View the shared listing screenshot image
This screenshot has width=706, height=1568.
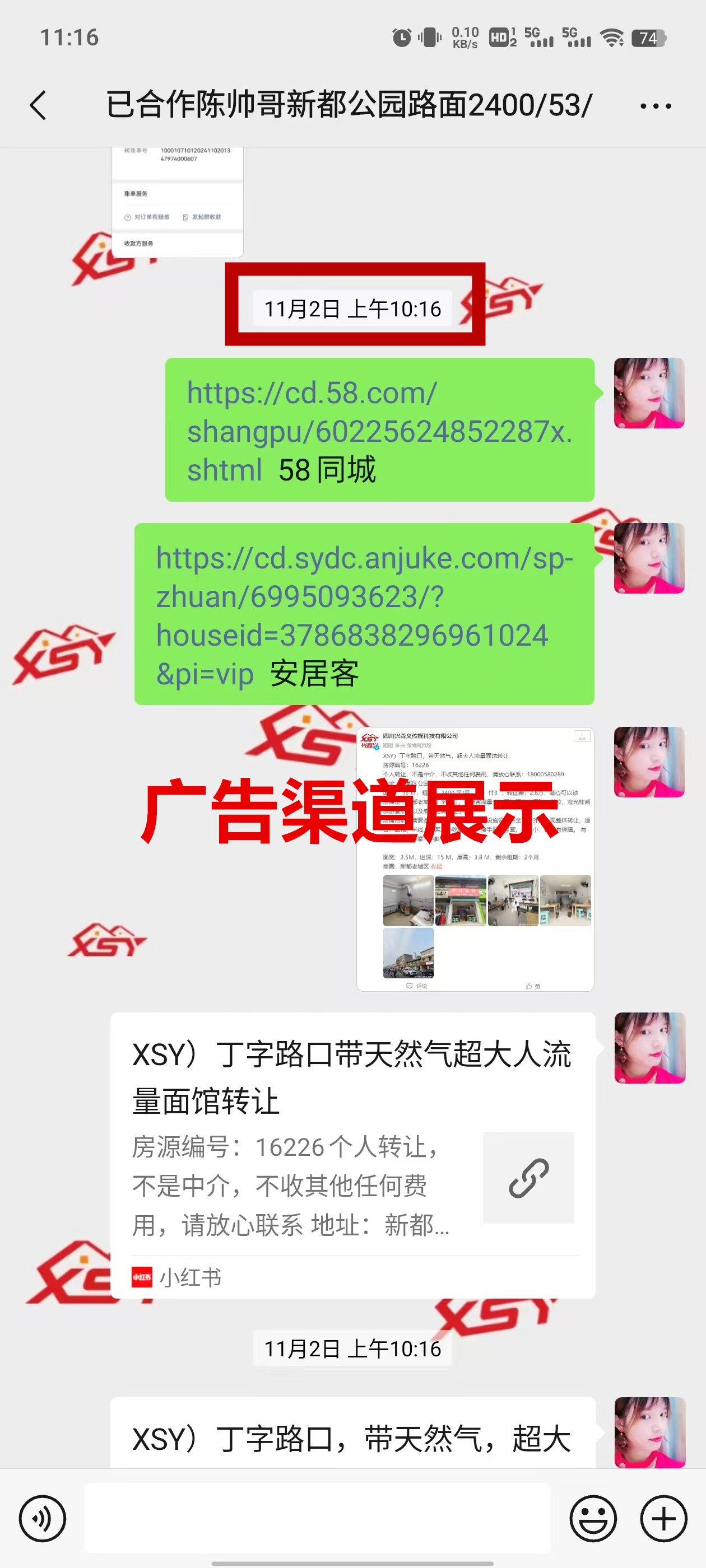[475, 859]
